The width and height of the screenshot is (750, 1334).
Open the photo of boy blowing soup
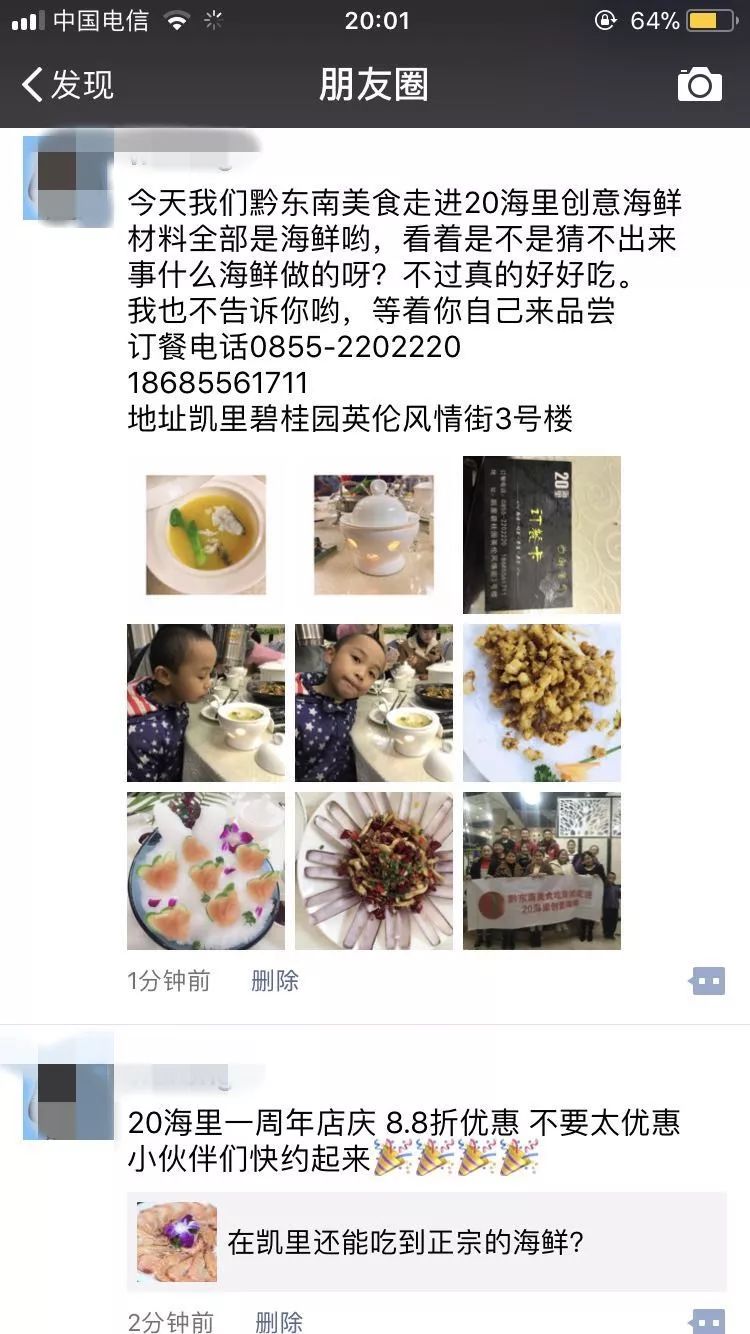point(206,703)
